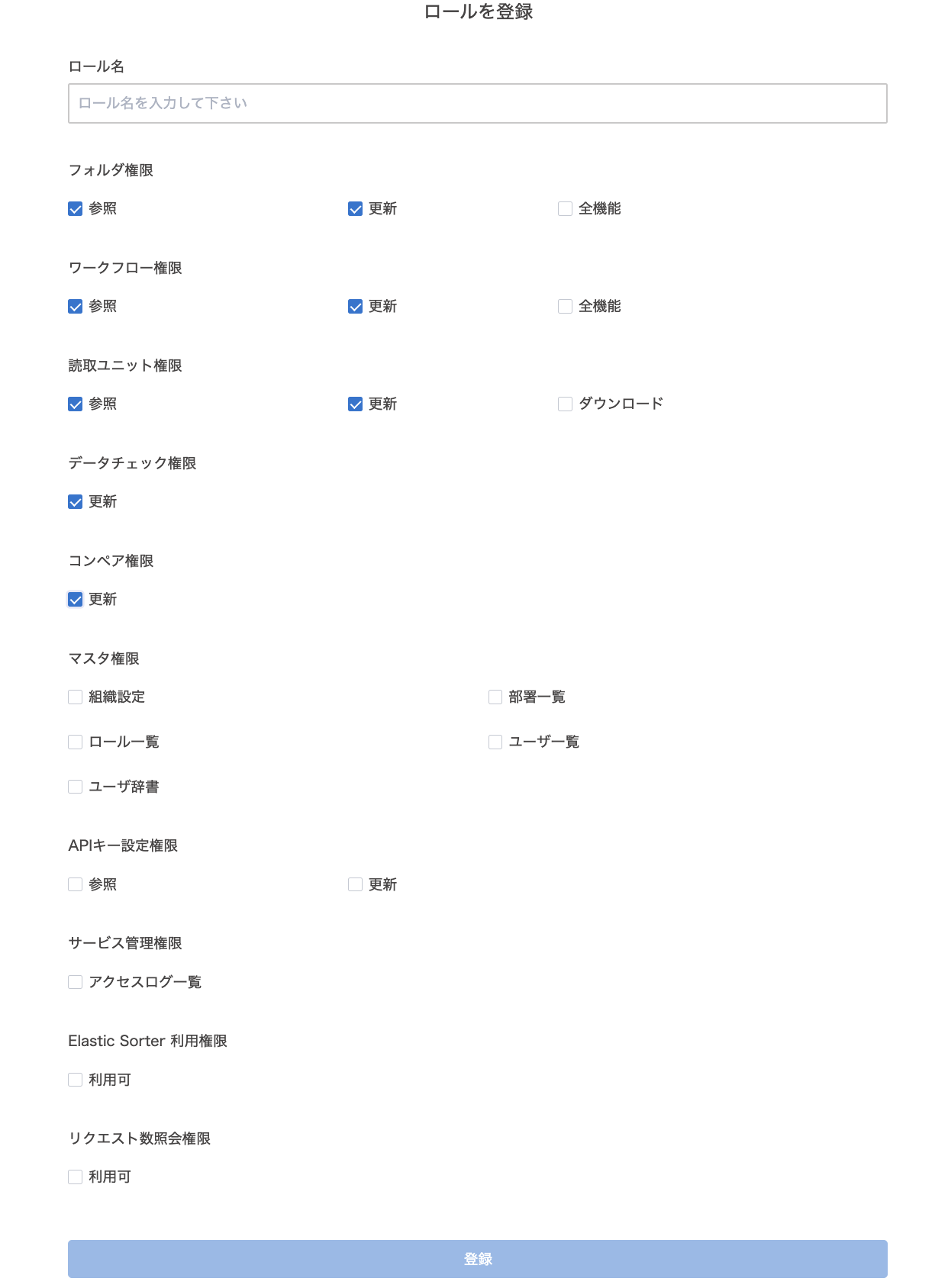The image size is (948, 1288).
Task: Uncheck 参照 under 読取ユニット権限
Action: [x=76, y=404]
